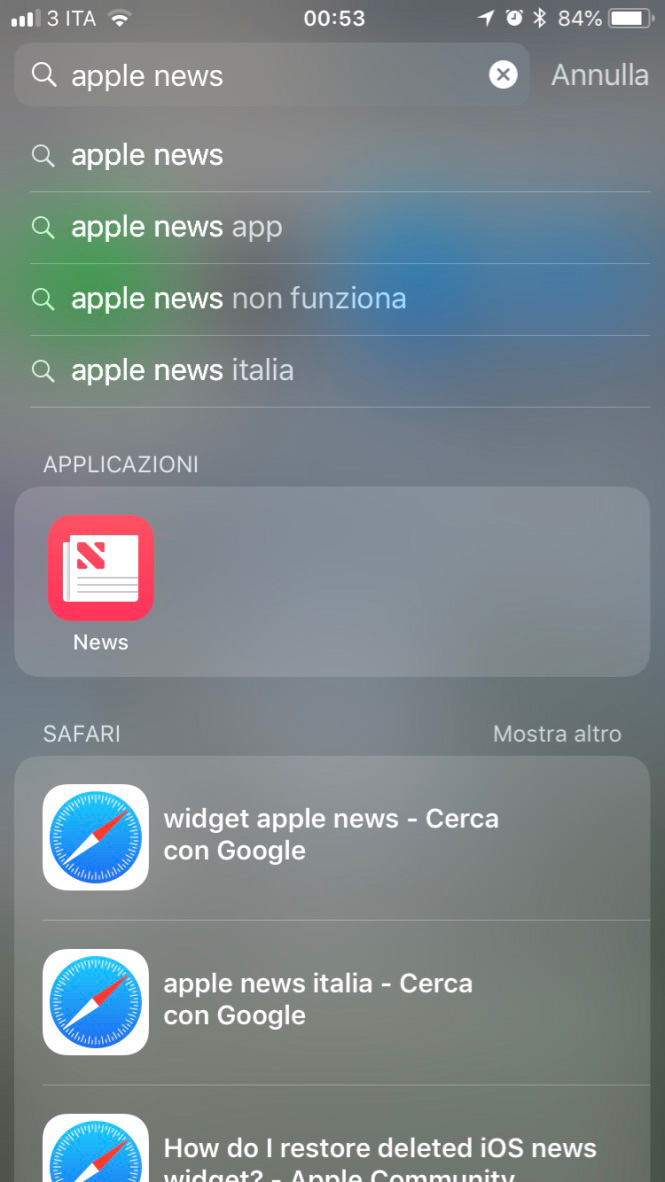This screenshot has width=665, height=1182.
Task: Tap Mostra altro in the Safari section
Action: click(557, 734)
